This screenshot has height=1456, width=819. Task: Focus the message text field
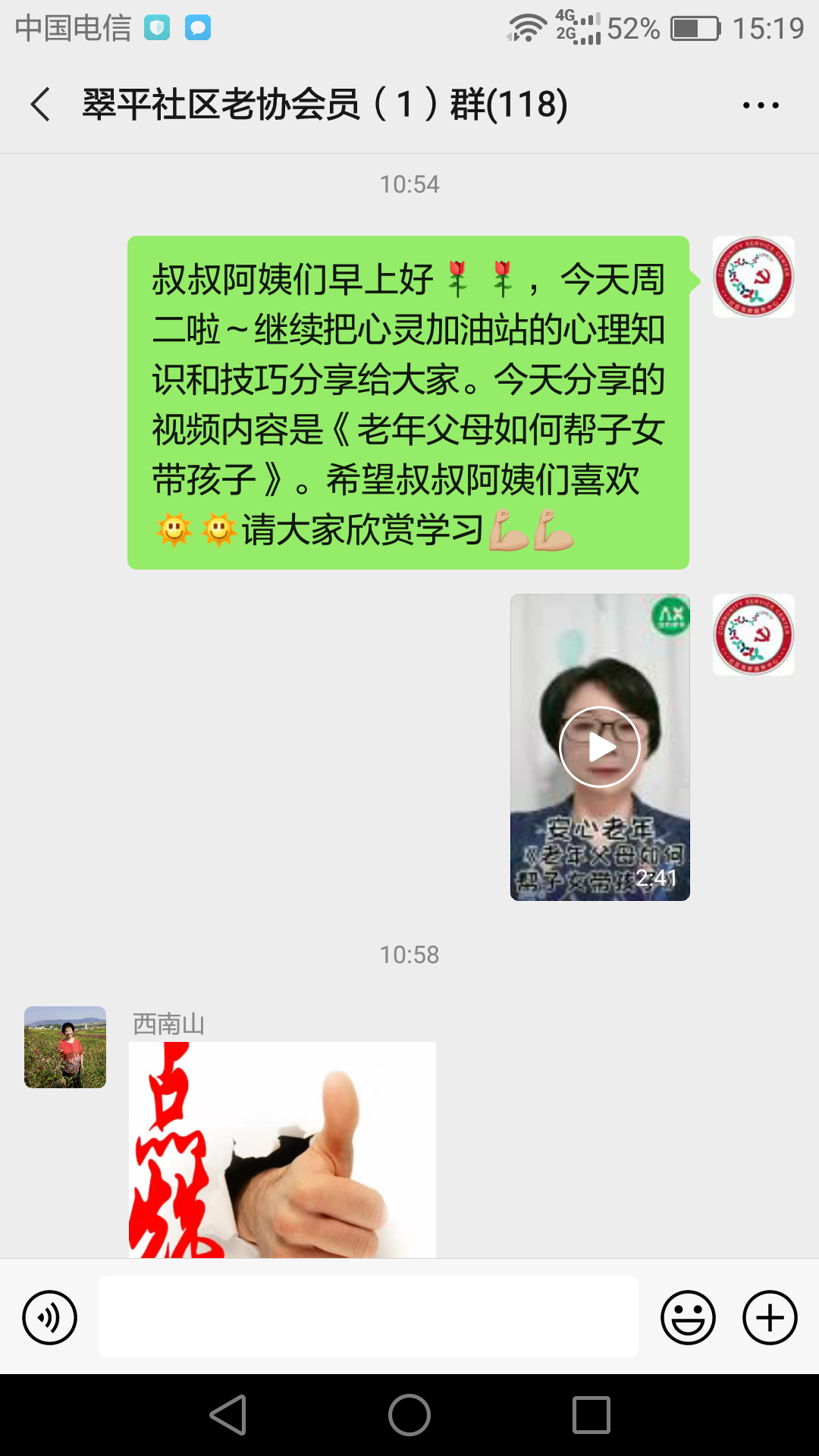(369, 1316)
